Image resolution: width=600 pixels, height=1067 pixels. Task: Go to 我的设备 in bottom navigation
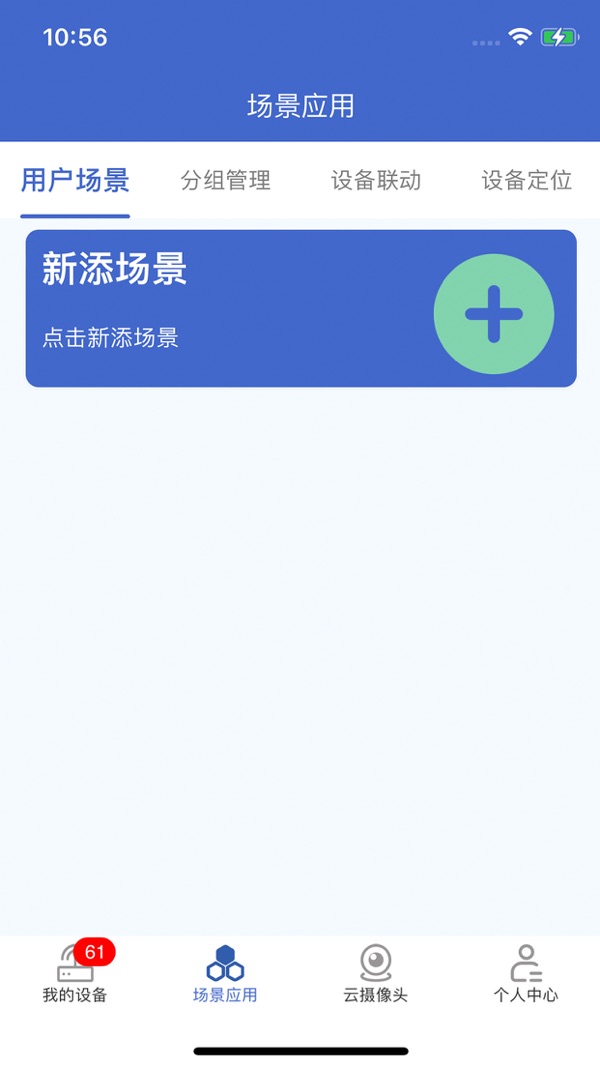point(75,973)
